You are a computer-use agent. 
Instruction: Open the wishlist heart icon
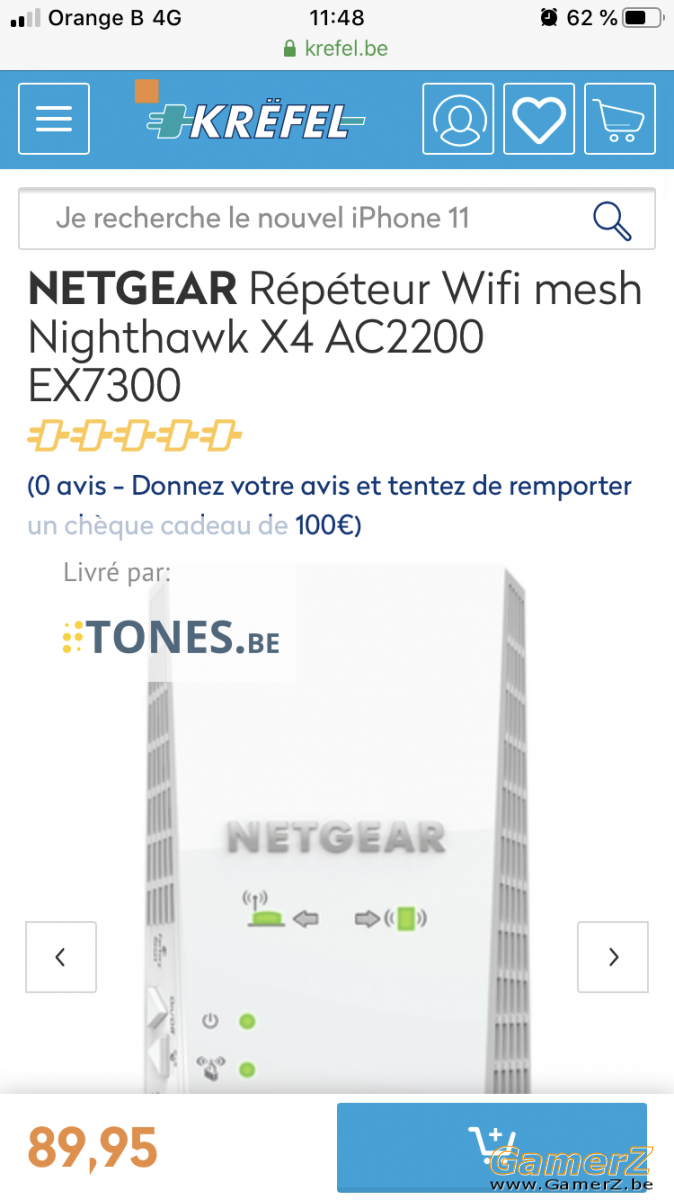pyautogui.click(x=539, y=119)
